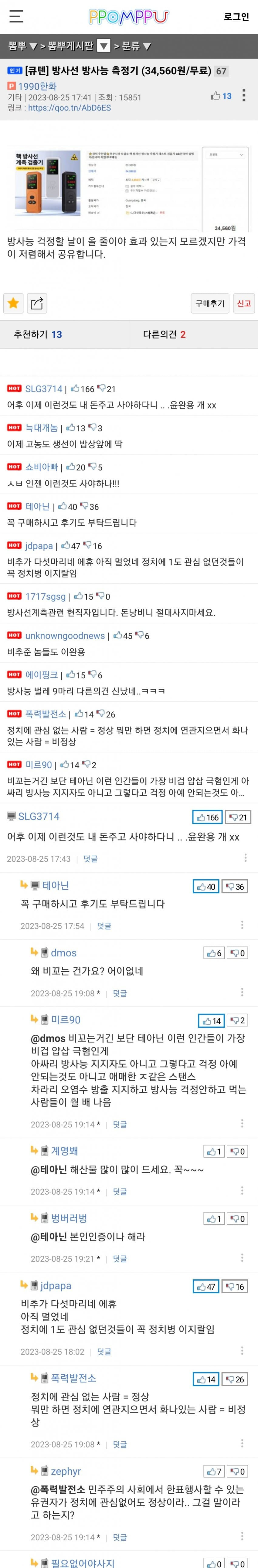Image resolution: width=258 pixels, height=1568 pixels.
Task: Open the hamburger menu
Action: (15, 16)
